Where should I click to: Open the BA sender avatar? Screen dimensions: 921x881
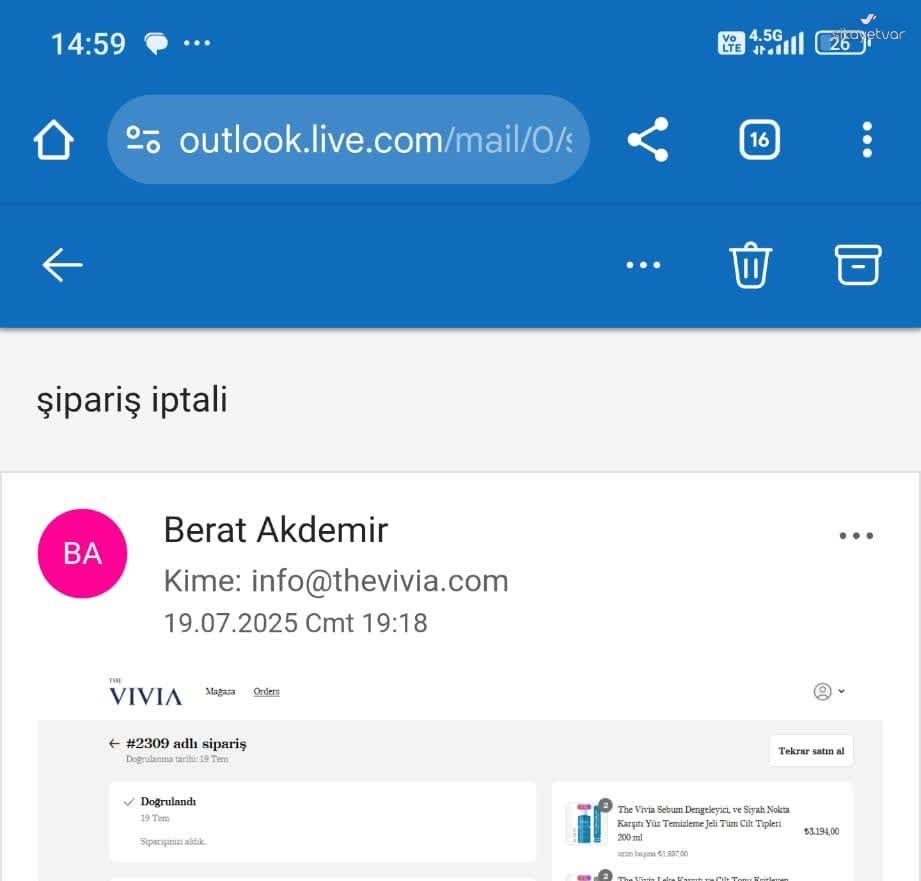[82, 553]
